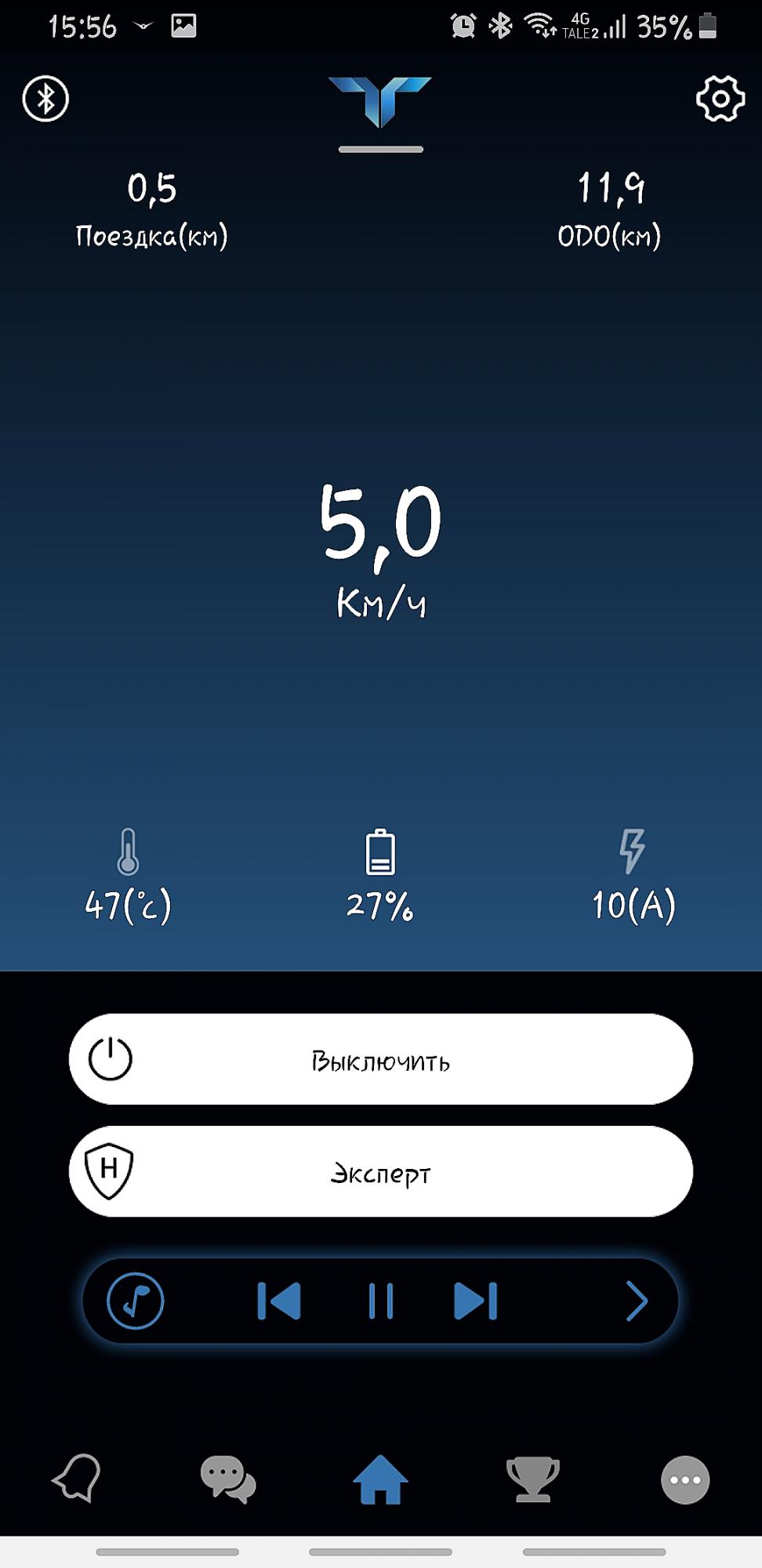This screenshot has height=1568, width=762.
Task: Open the settings gear
Action: 719,99
